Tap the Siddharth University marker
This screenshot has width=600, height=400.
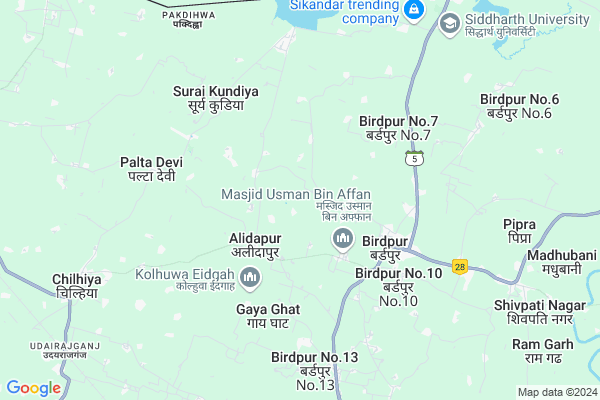coord(450,22)
